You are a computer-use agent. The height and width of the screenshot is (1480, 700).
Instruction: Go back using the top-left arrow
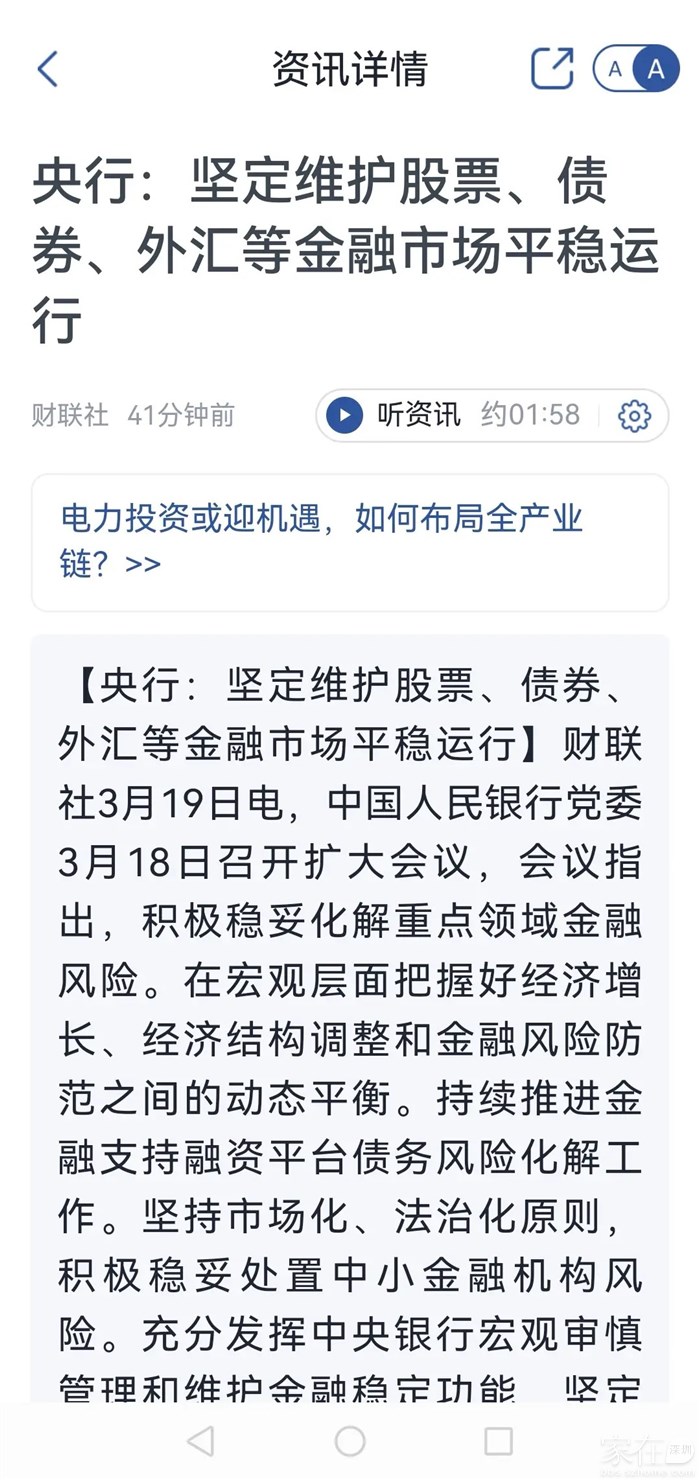pyautogui.click(x=47, y=69)
